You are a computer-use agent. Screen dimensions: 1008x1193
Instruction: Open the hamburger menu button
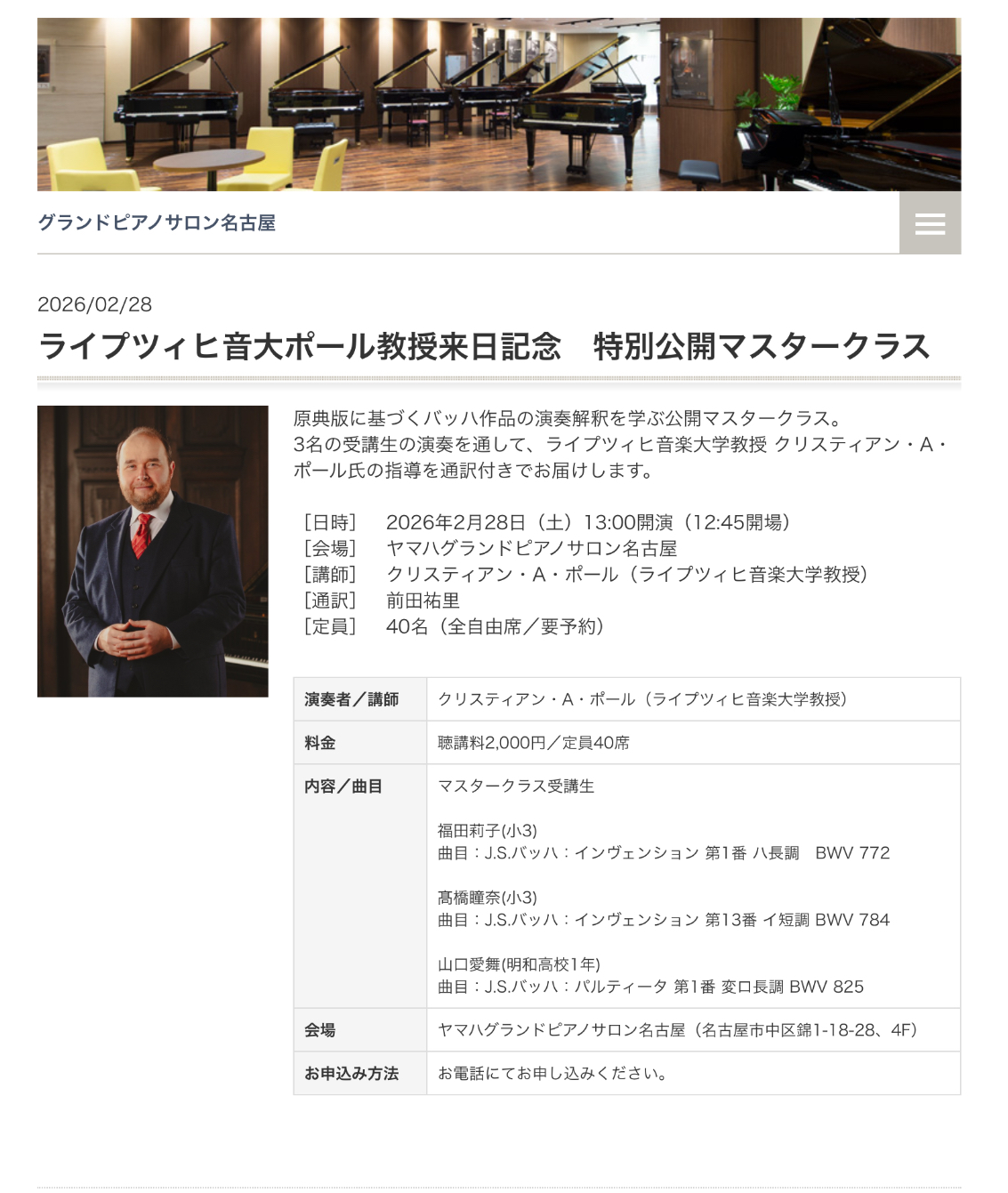(x=930, y=223)
